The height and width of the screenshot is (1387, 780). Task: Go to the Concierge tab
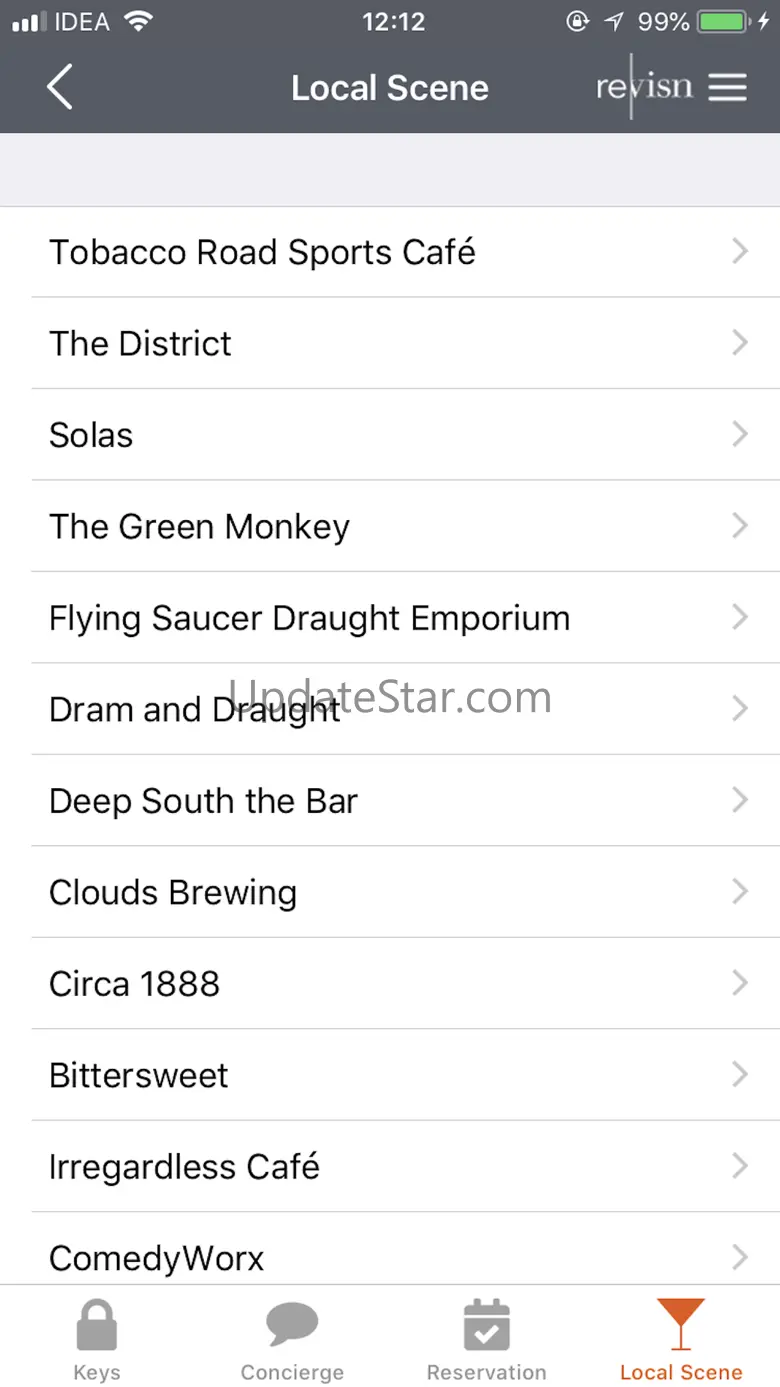[x=292, y=1338]
